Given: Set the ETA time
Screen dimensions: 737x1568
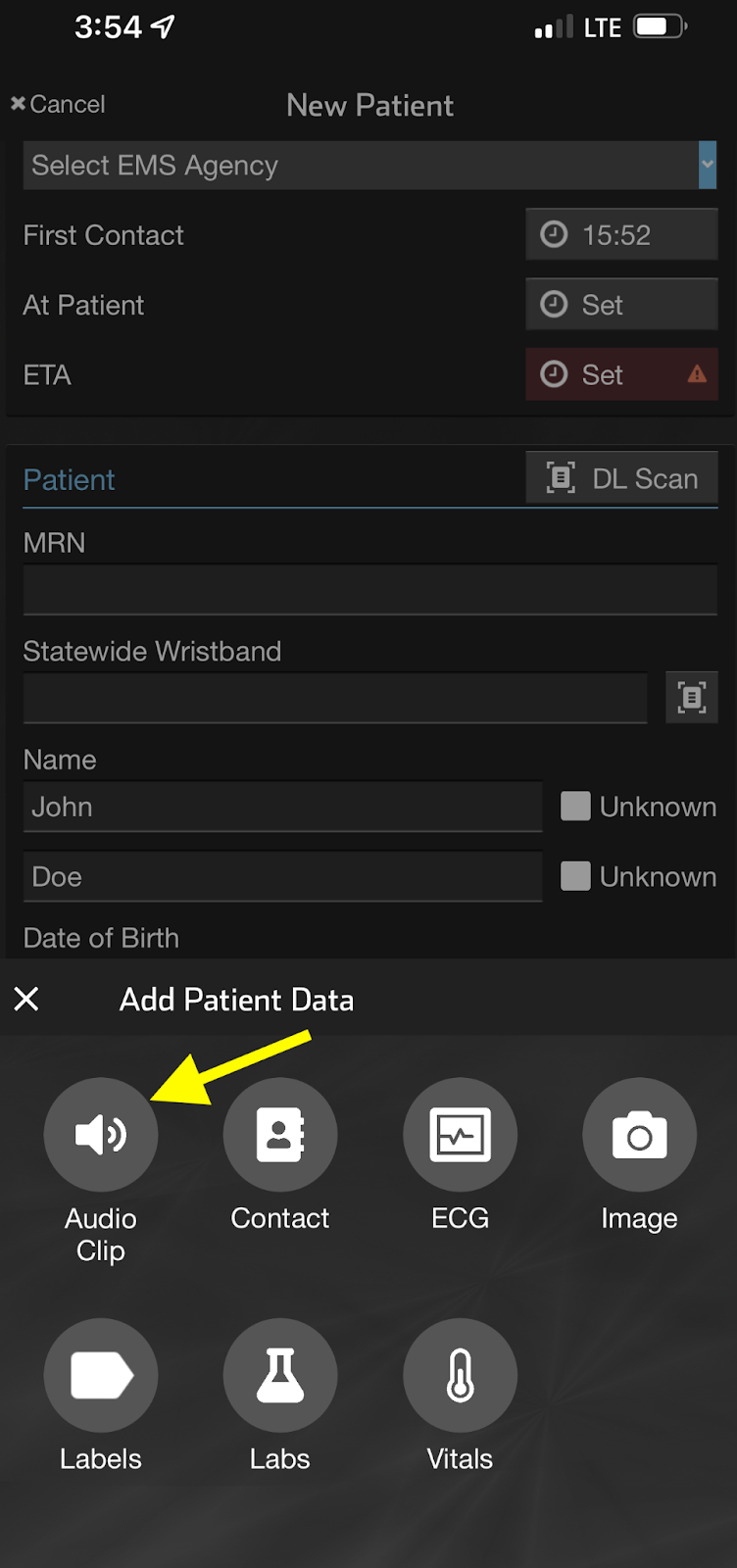Looking at the screenshot, I should 621,374.
